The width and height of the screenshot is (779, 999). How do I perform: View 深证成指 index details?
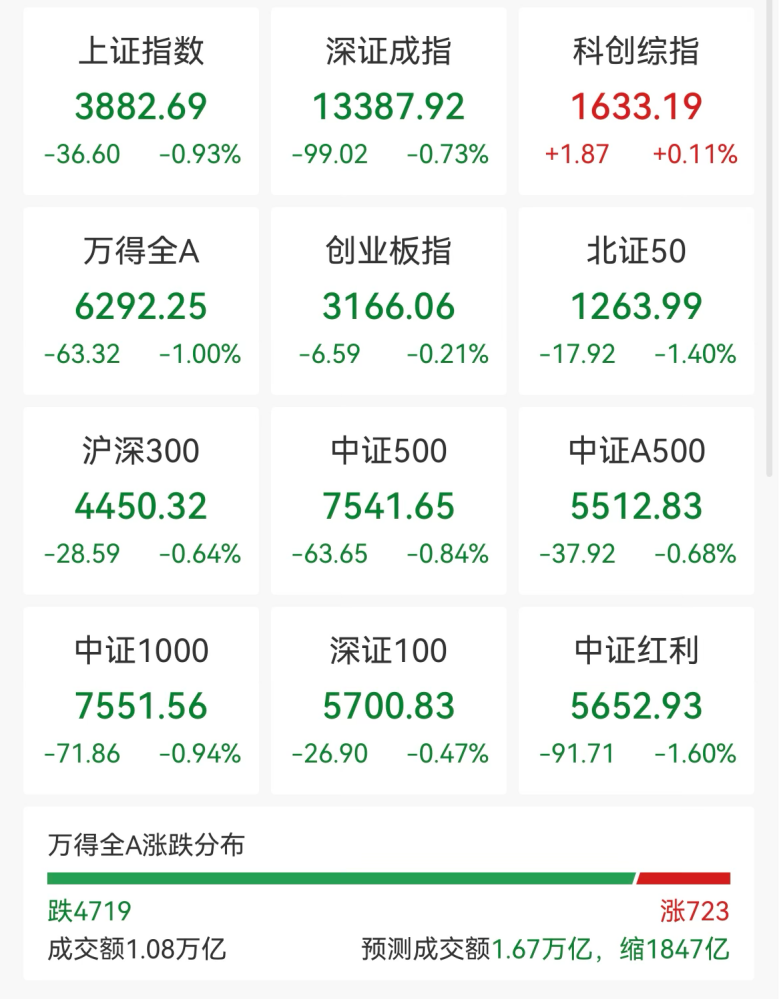pos(389,102)
